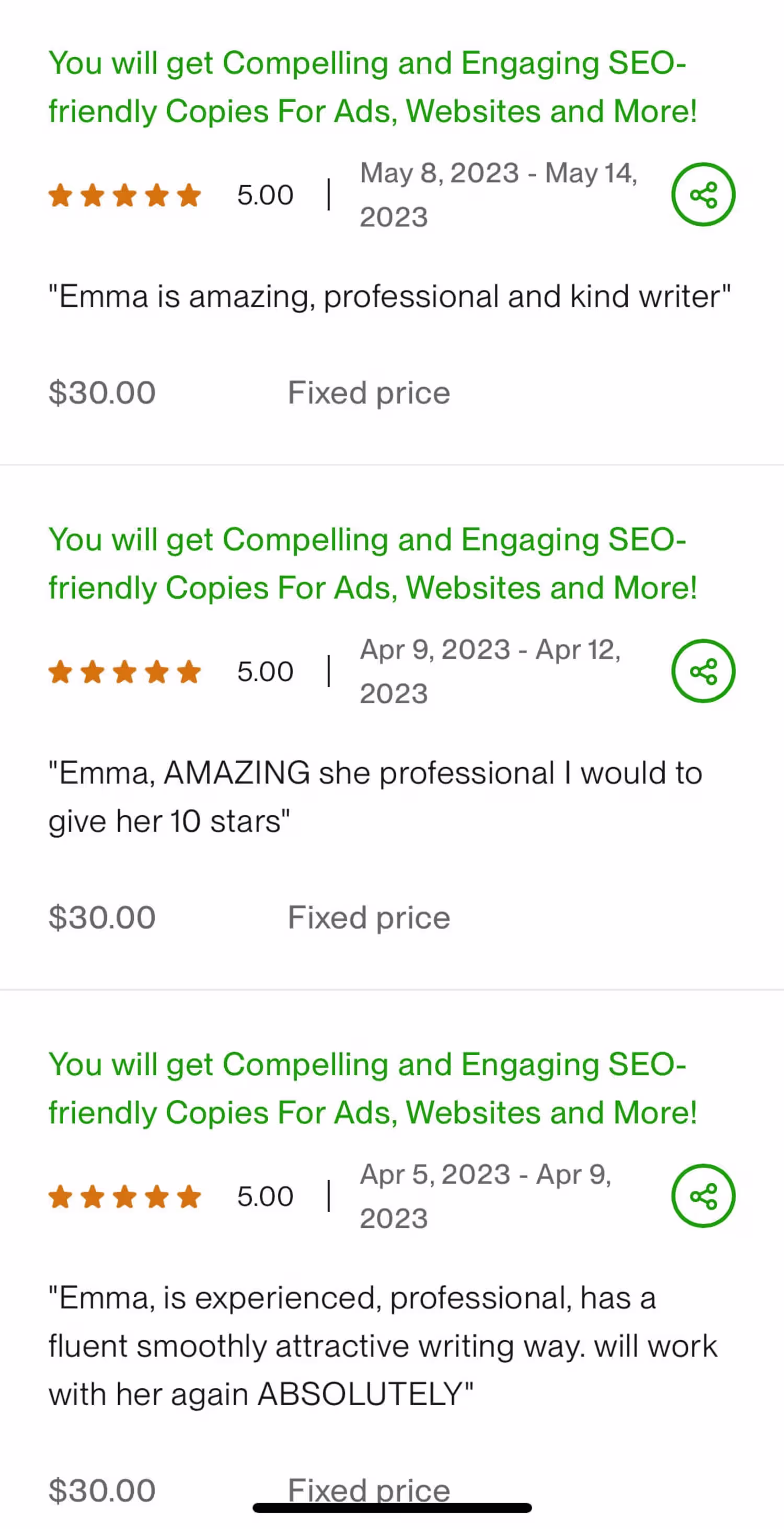Share the May 8, 2023 review
This screenshot has width=784, height=1529.
tap(702, 195)
